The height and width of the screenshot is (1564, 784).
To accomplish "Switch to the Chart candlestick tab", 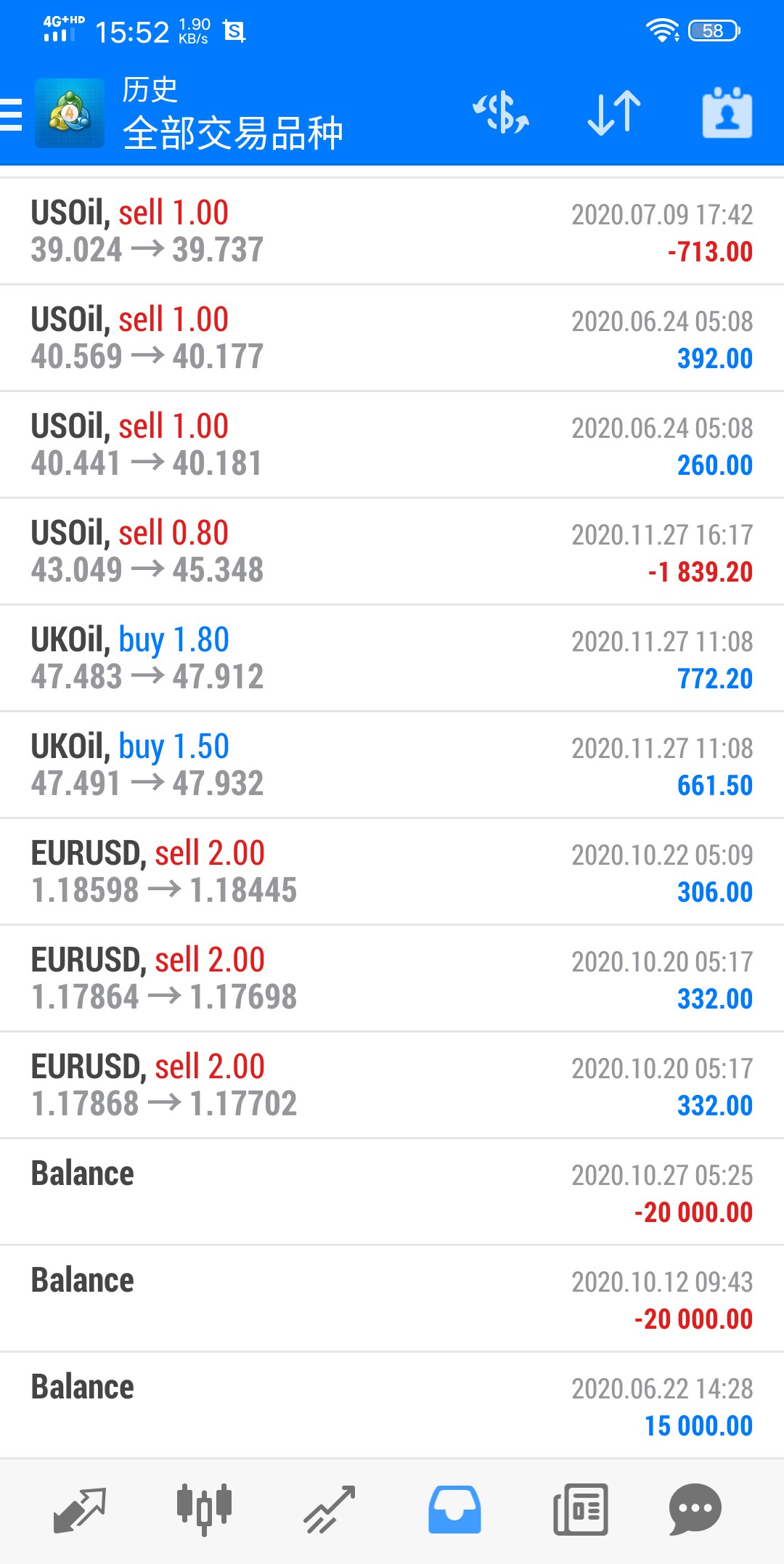I will [204, 1510].
